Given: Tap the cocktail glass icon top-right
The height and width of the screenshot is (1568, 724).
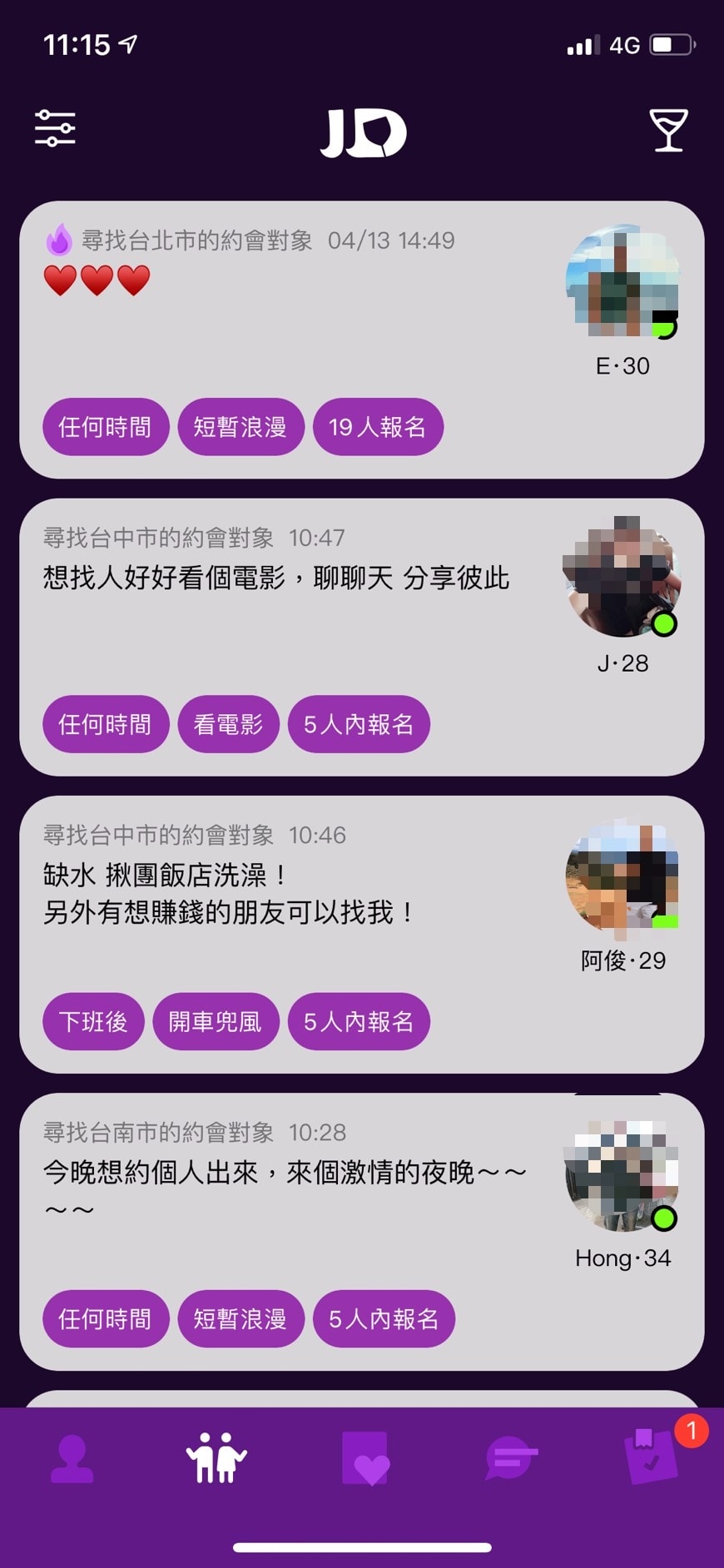Looking at the screenshot, I should (x=668, y=129).
